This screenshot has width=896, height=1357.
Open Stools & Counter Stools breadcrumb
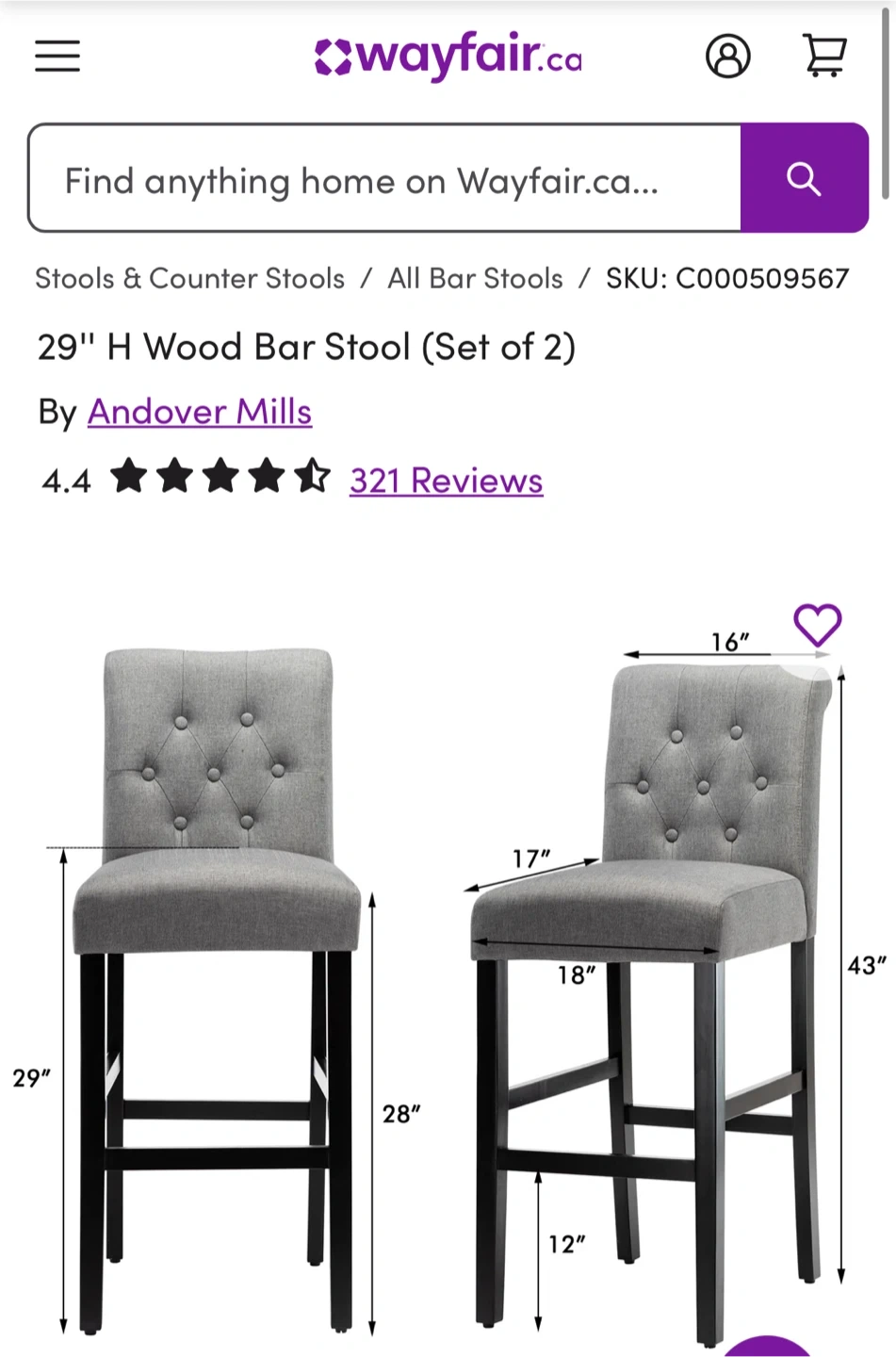[190, 279]
